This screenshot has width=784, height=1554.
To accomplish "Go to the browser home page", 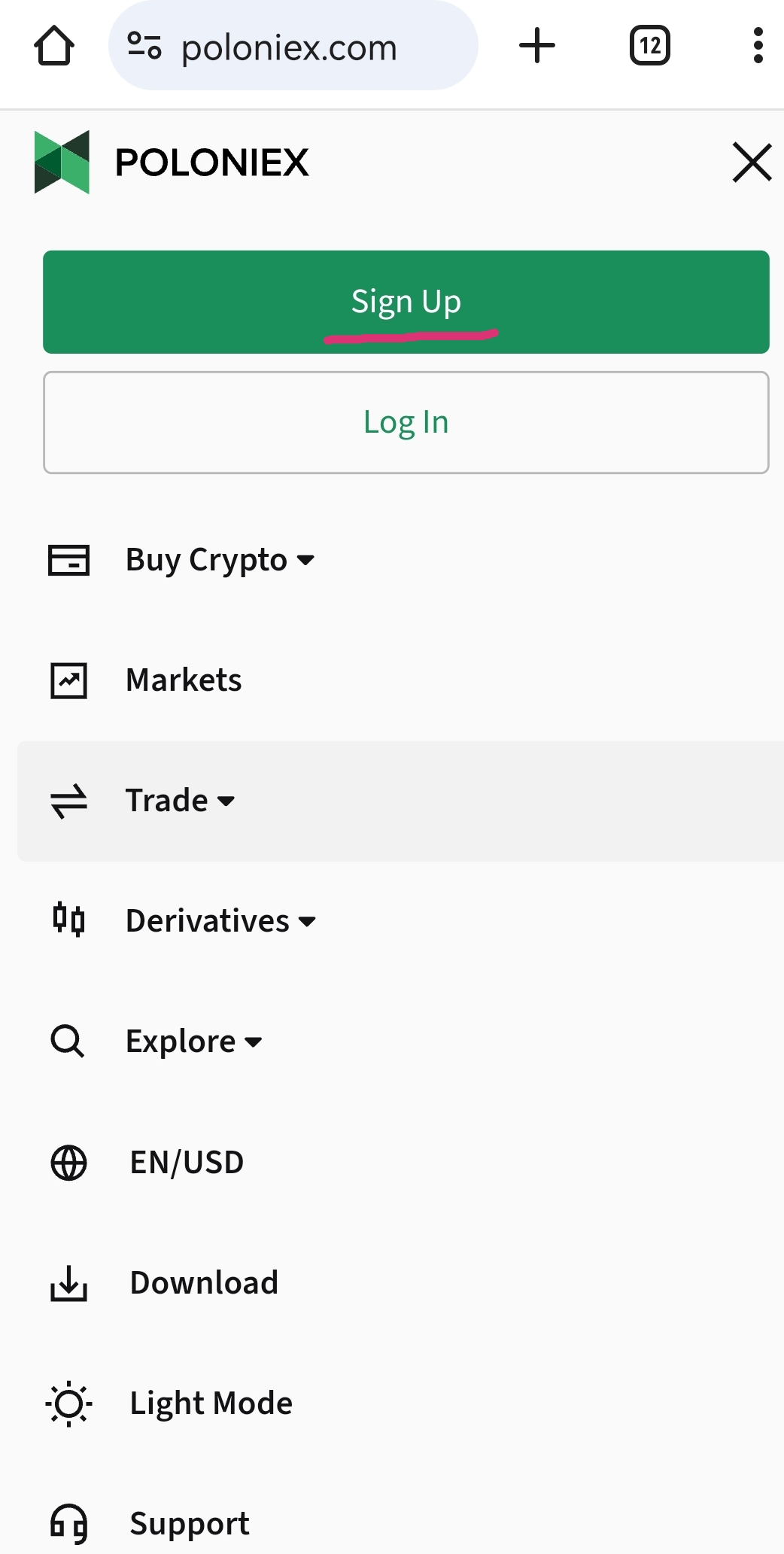I will point(54,47).
